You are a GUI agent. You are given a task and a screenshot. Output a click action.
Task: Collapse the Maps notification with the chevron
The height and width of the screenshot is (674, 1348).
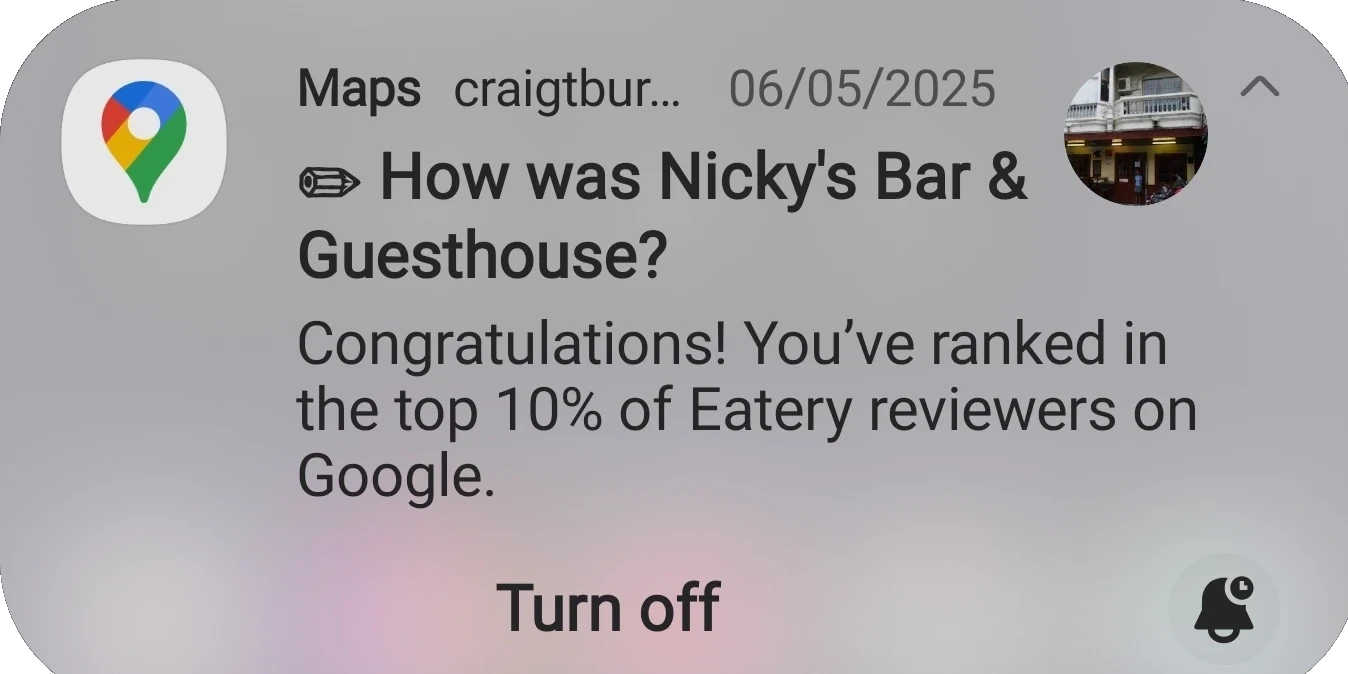[x=1259, y=88]
